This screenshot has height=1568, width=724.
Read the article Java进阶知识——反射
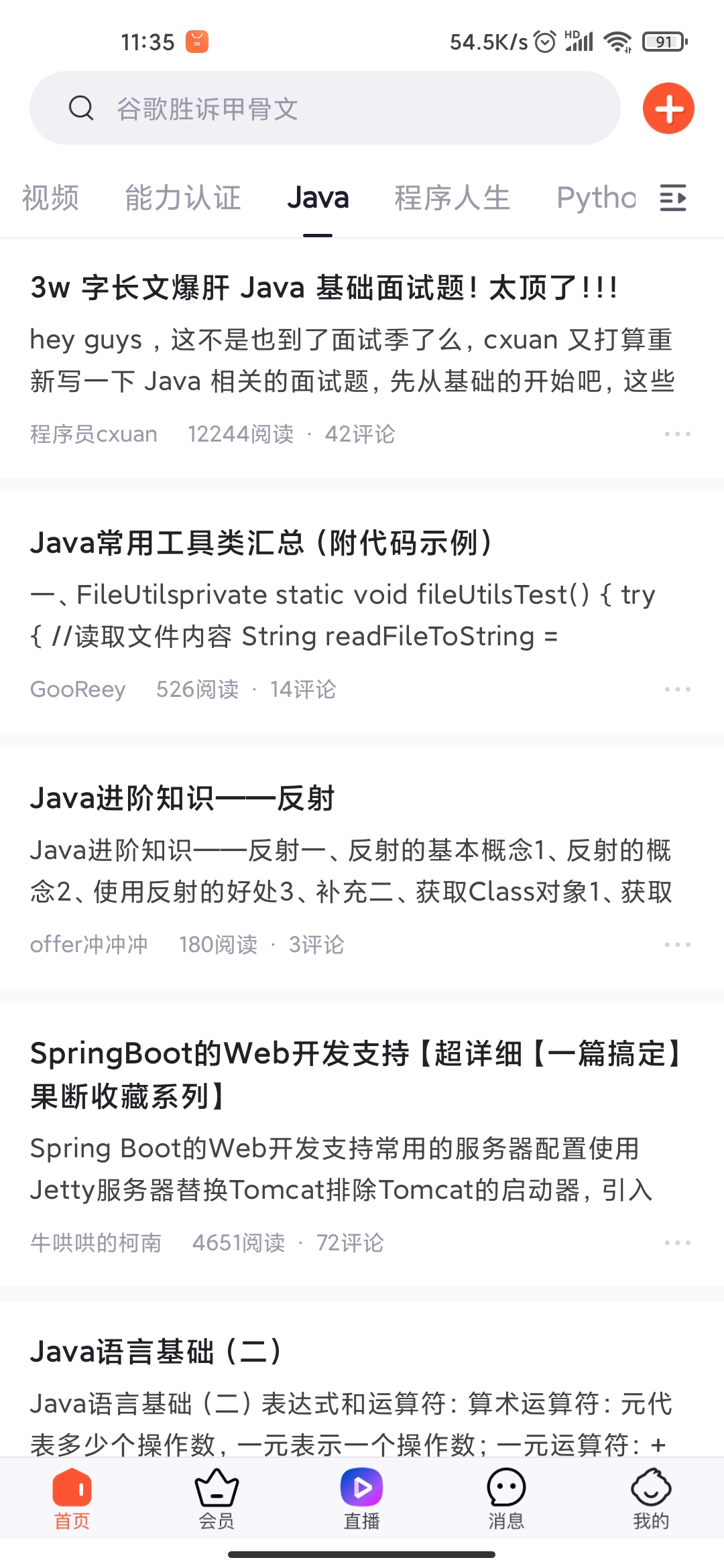(x=182, y=798)
